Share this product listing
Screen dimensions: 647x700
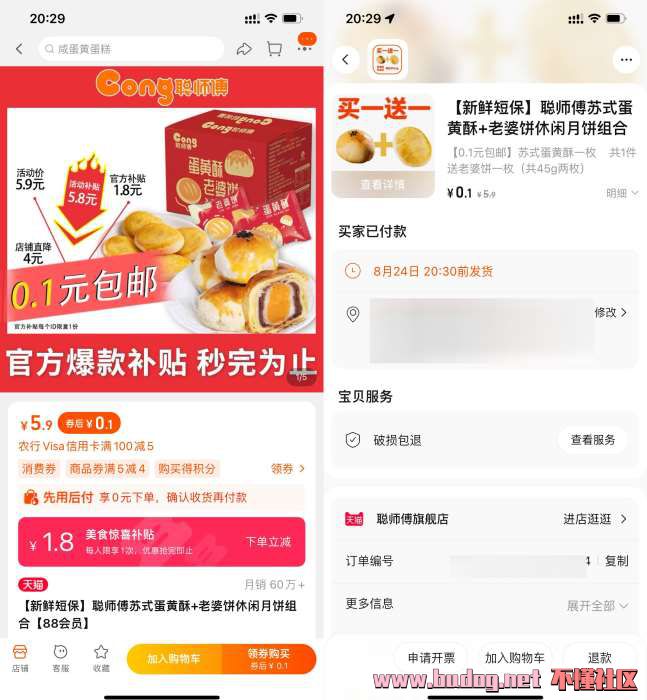point(244,49)
